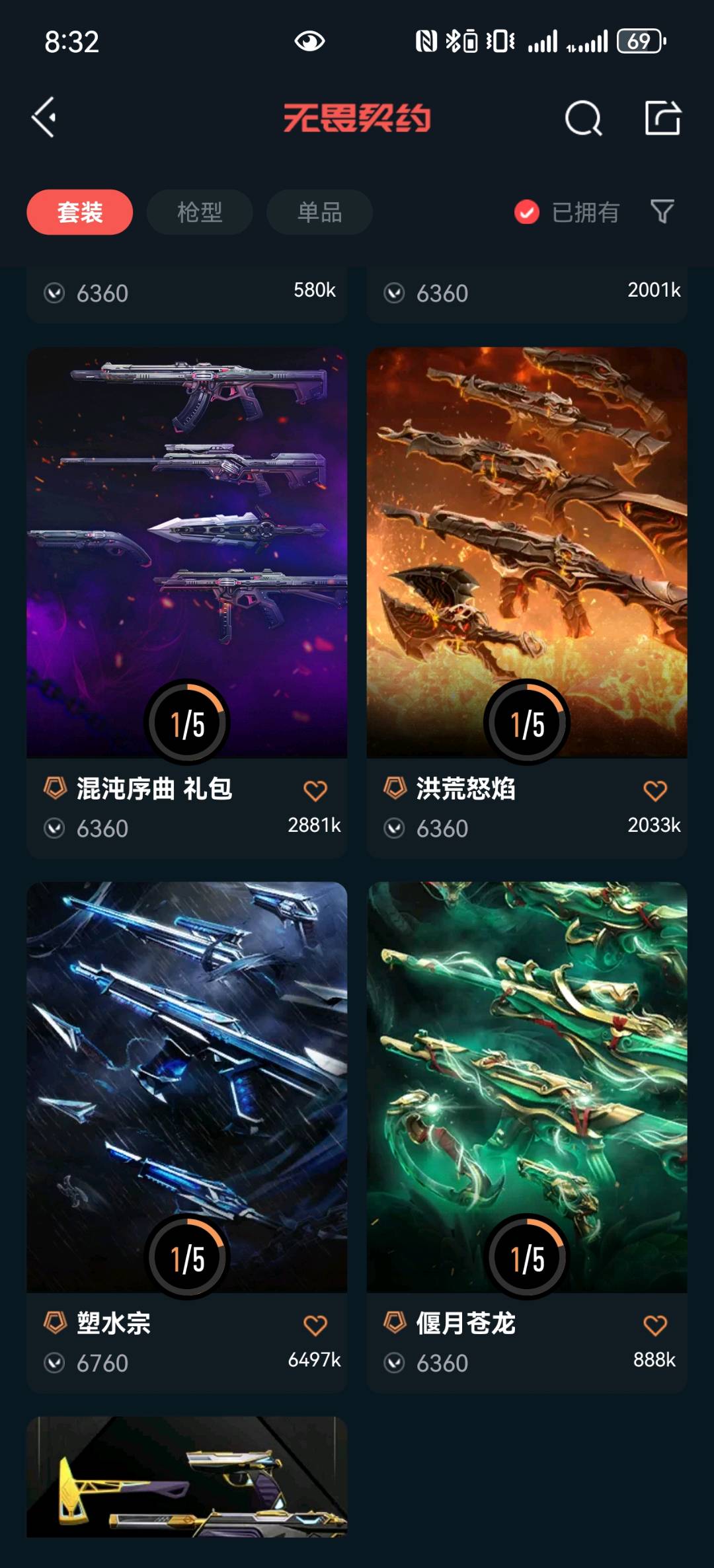Open the gold and purple weapon bundle card
714x1568 pixels.
[x=186, y=1476]
